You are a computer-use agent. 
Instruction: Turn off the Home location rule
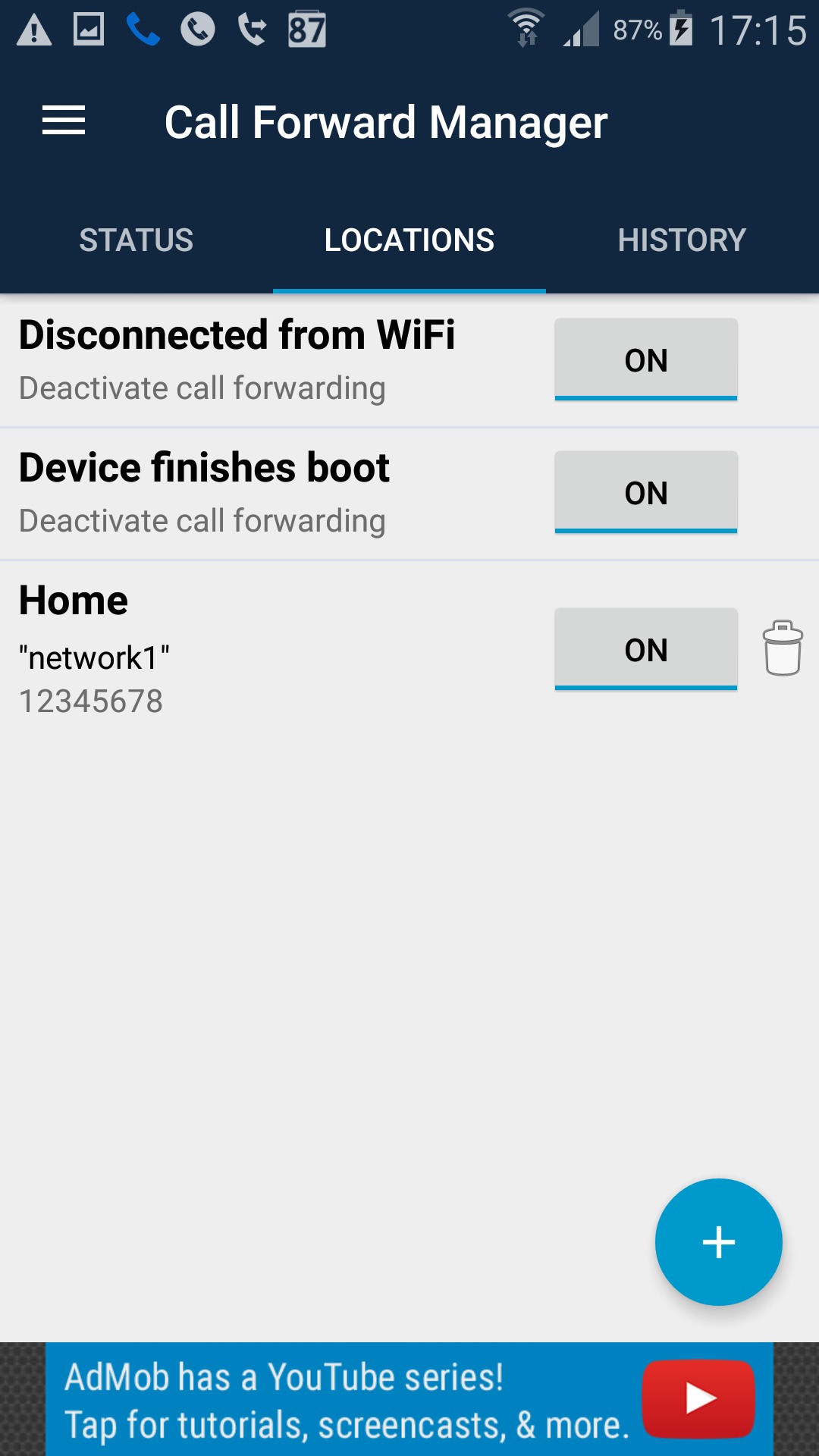tap(646, 649)
